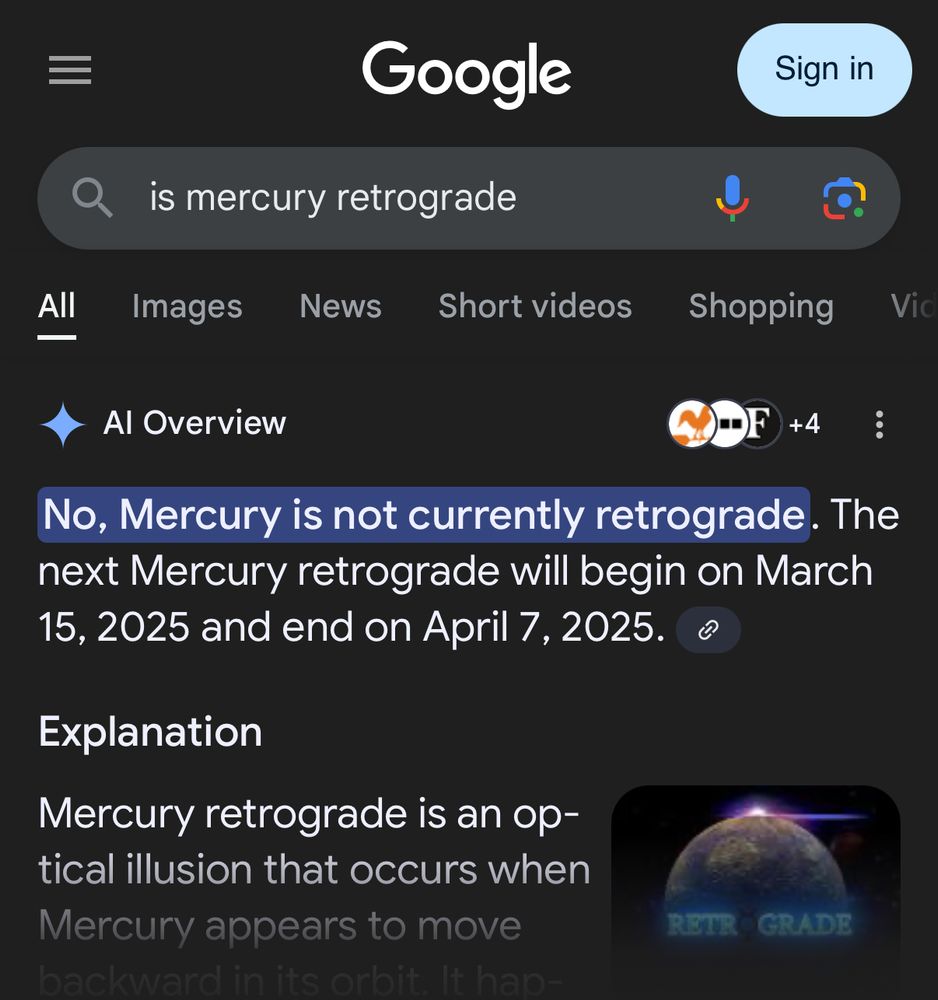Image resolution: width=938 pixels, height=1000 pixels.
Task: Go to the Google home logo
Action: [466, 72]
